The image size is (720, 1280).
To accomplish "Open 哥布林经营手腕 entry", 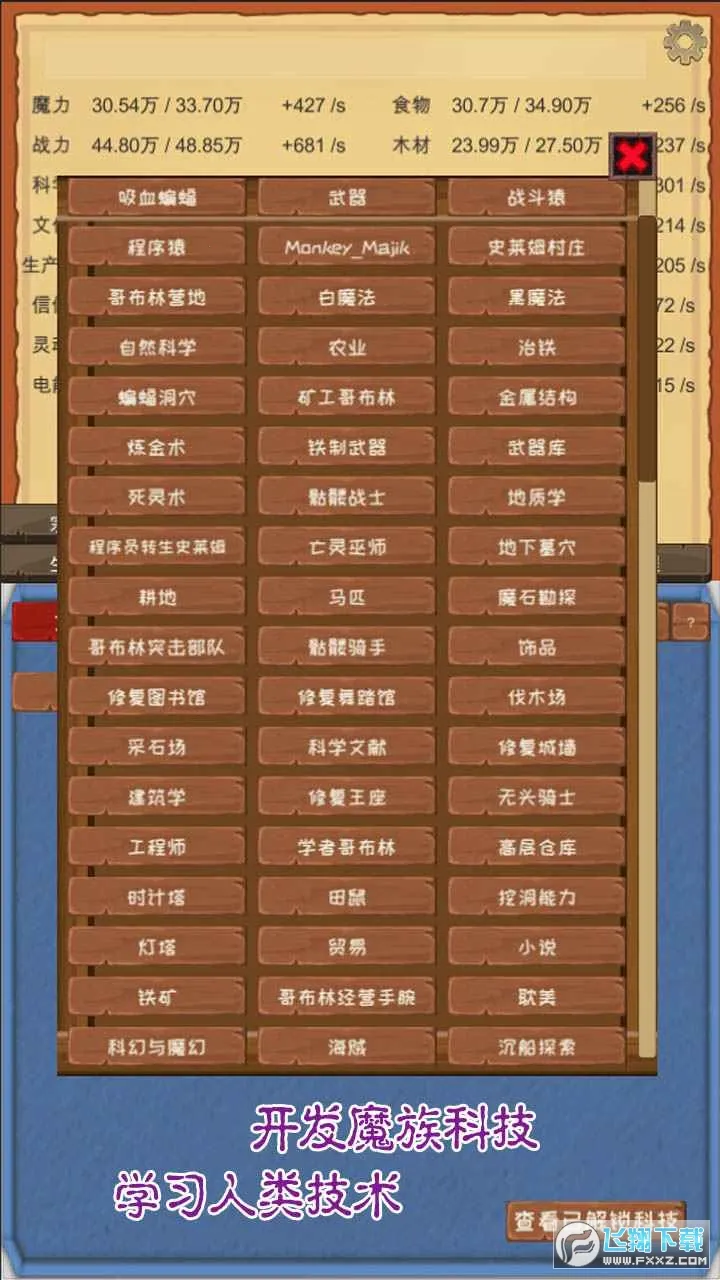I will 346,997.
